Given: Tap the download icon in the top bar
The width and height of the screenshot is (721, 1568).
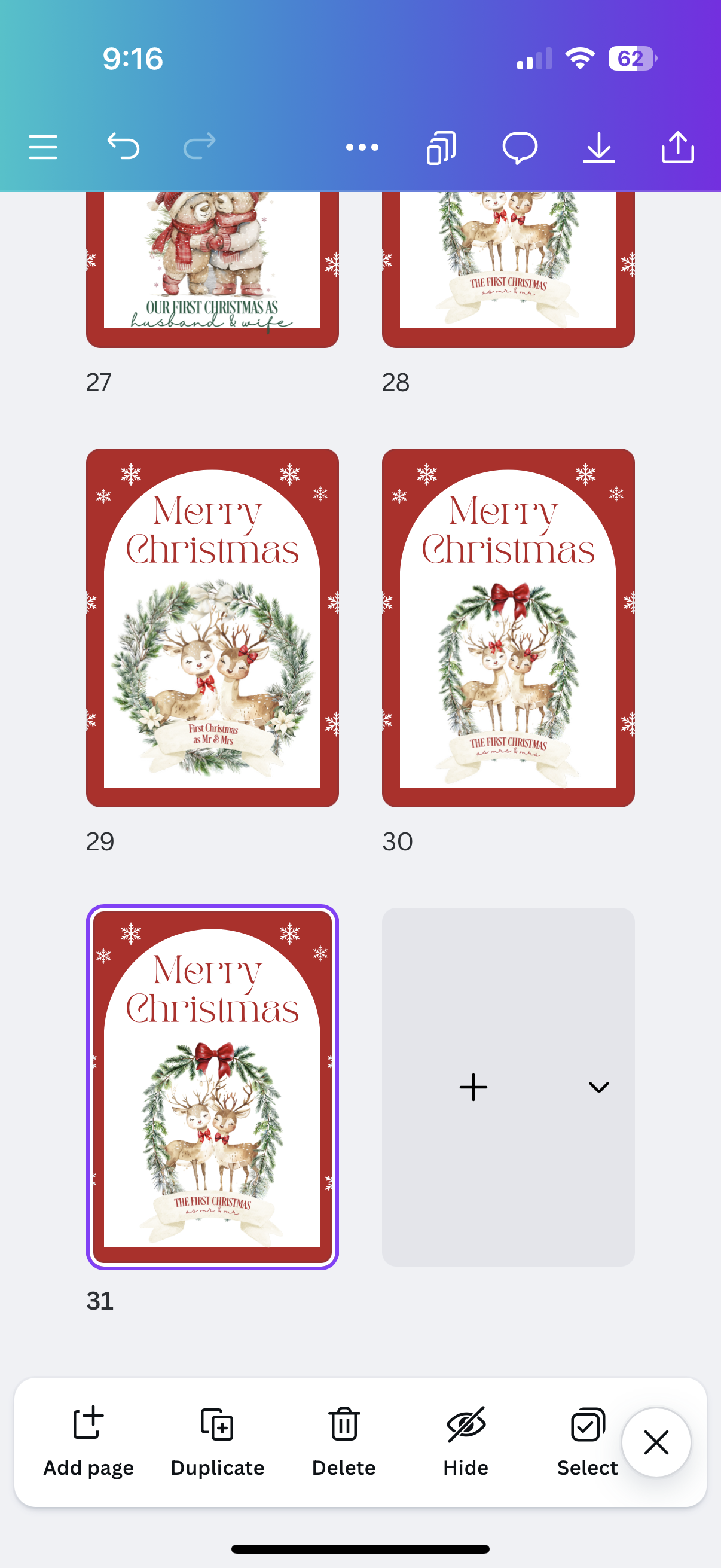Looking at the screenshot, I should pyautogui.click(x=599, y=146).
